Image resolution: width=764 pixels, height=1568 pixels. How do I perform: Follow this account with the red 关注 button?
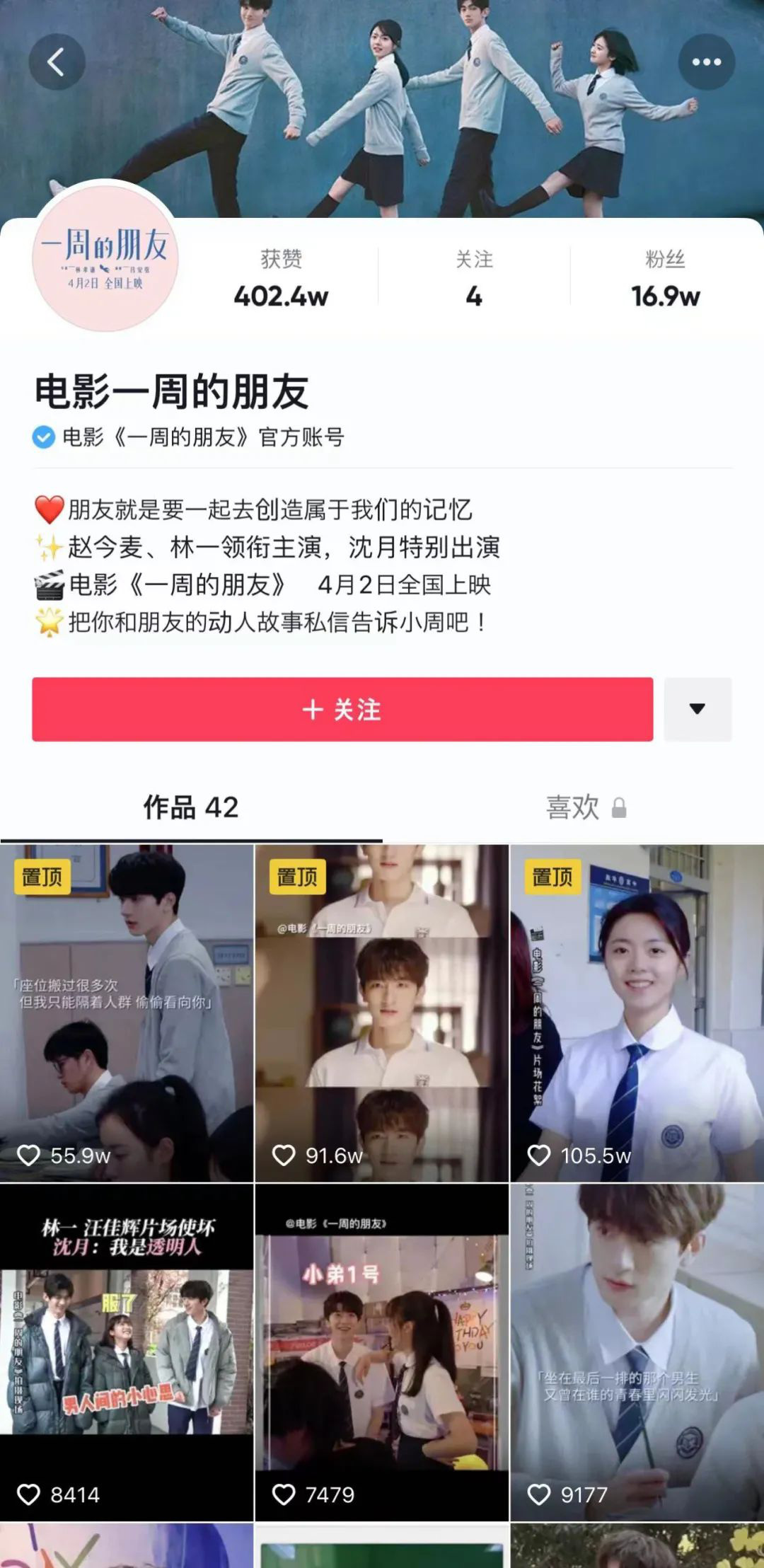click(x=342, y=709)
